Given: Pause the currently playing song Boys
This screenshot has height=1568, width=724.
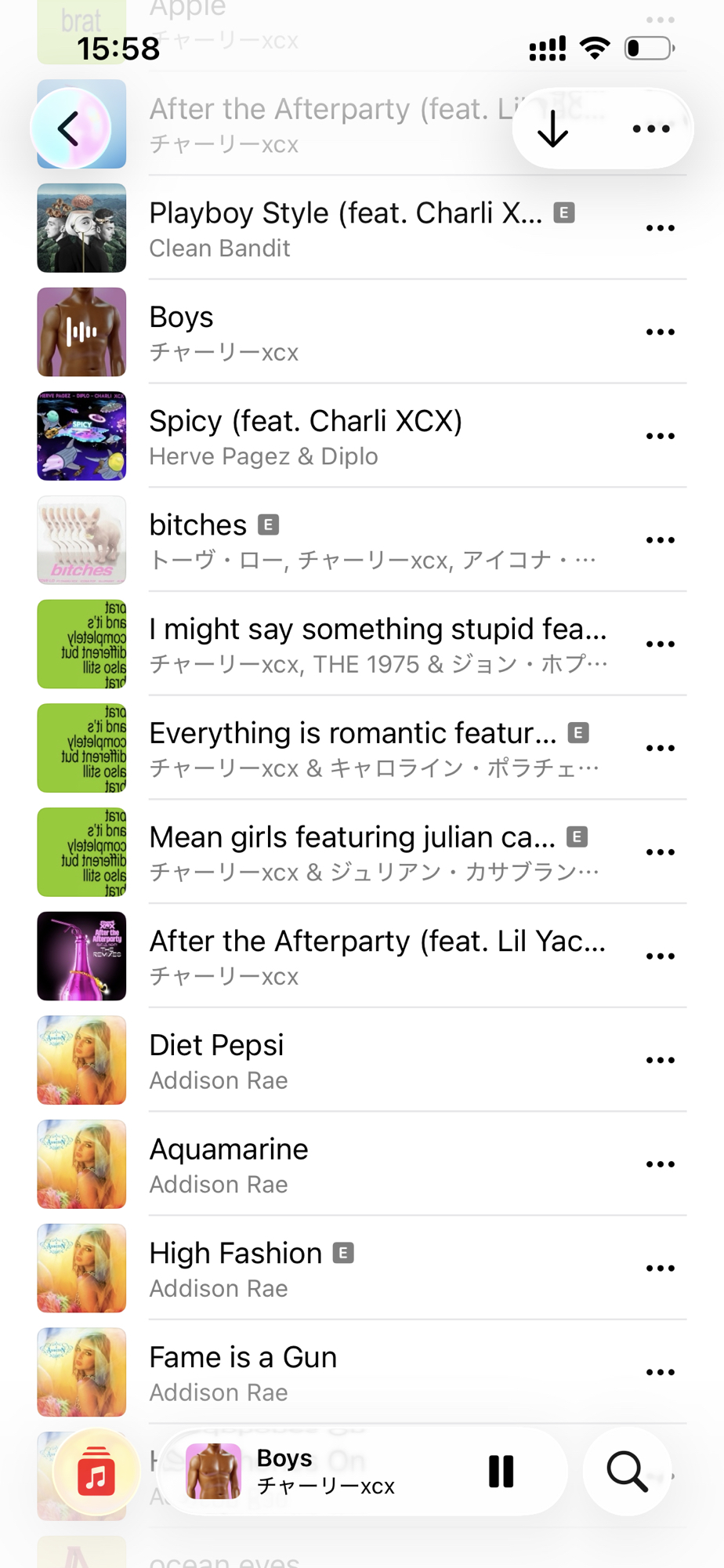Looking at the screenshot, I should 501,1472.
